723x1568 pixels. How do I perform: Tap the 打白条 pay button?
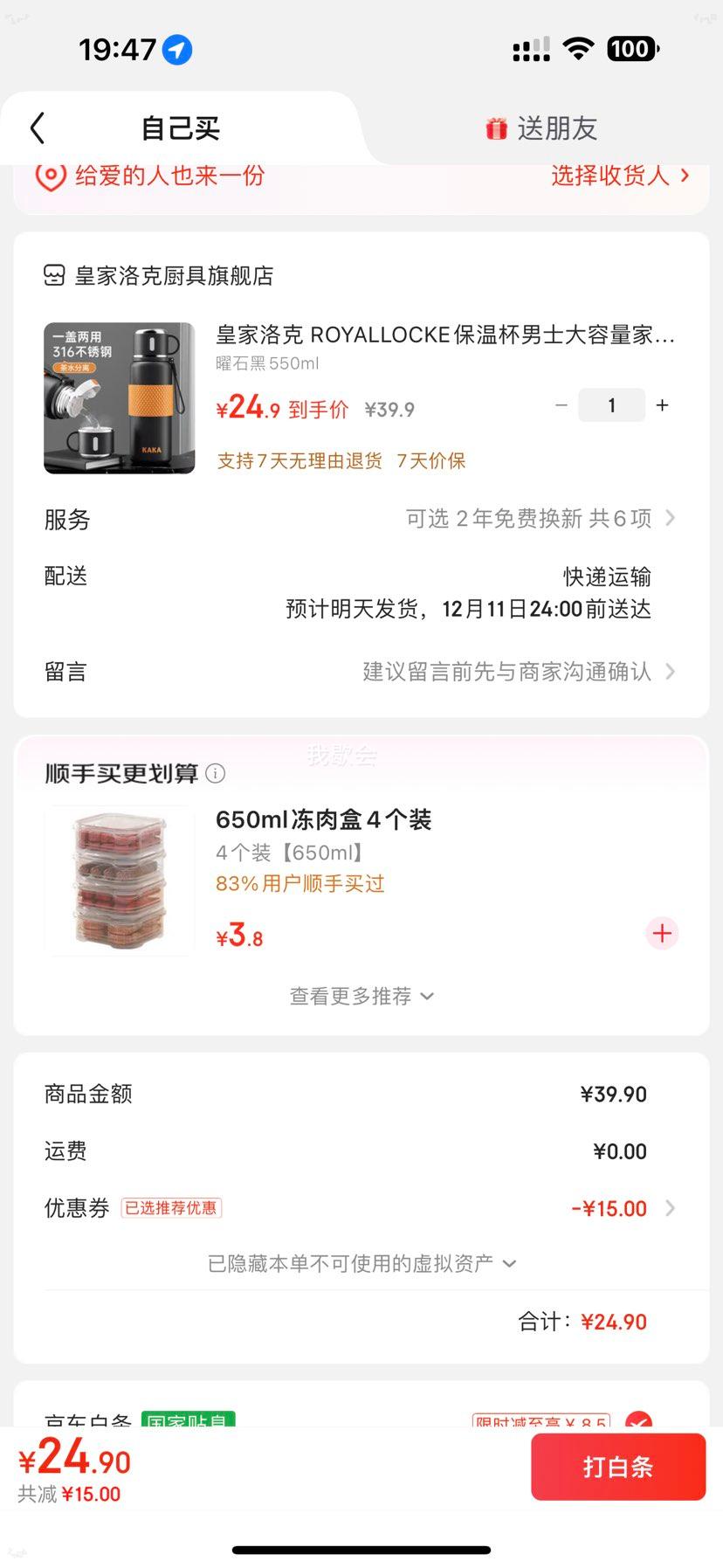pos(617,1467)
